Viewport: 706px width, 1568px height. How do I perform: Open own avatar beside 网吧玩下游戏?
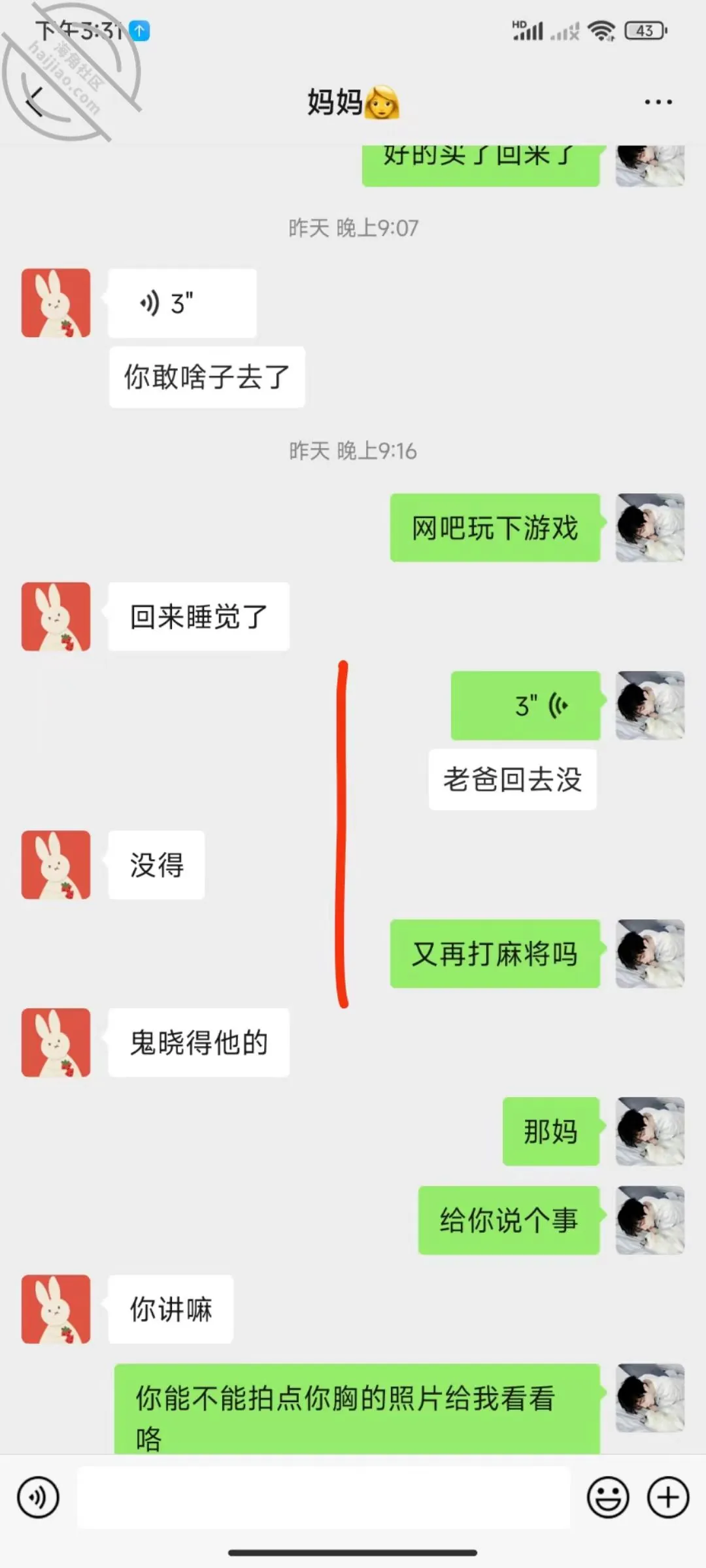(x=650, y=528)
